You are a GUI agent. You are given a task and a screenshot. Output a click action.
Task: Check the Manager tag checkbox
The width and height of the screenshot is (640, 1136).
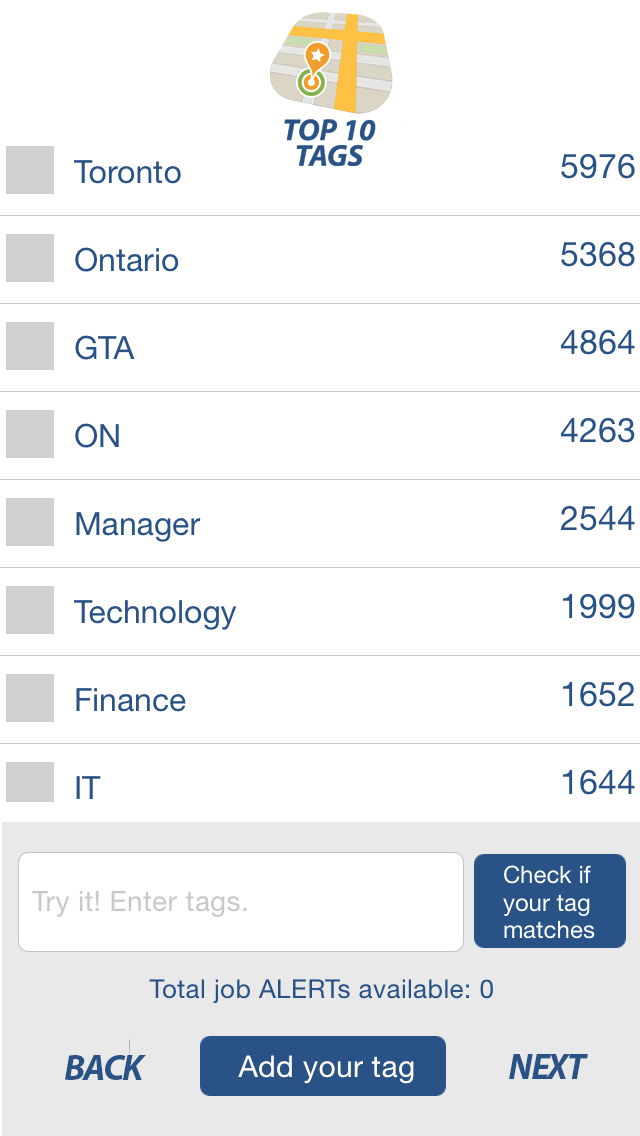tap(30, 522)
